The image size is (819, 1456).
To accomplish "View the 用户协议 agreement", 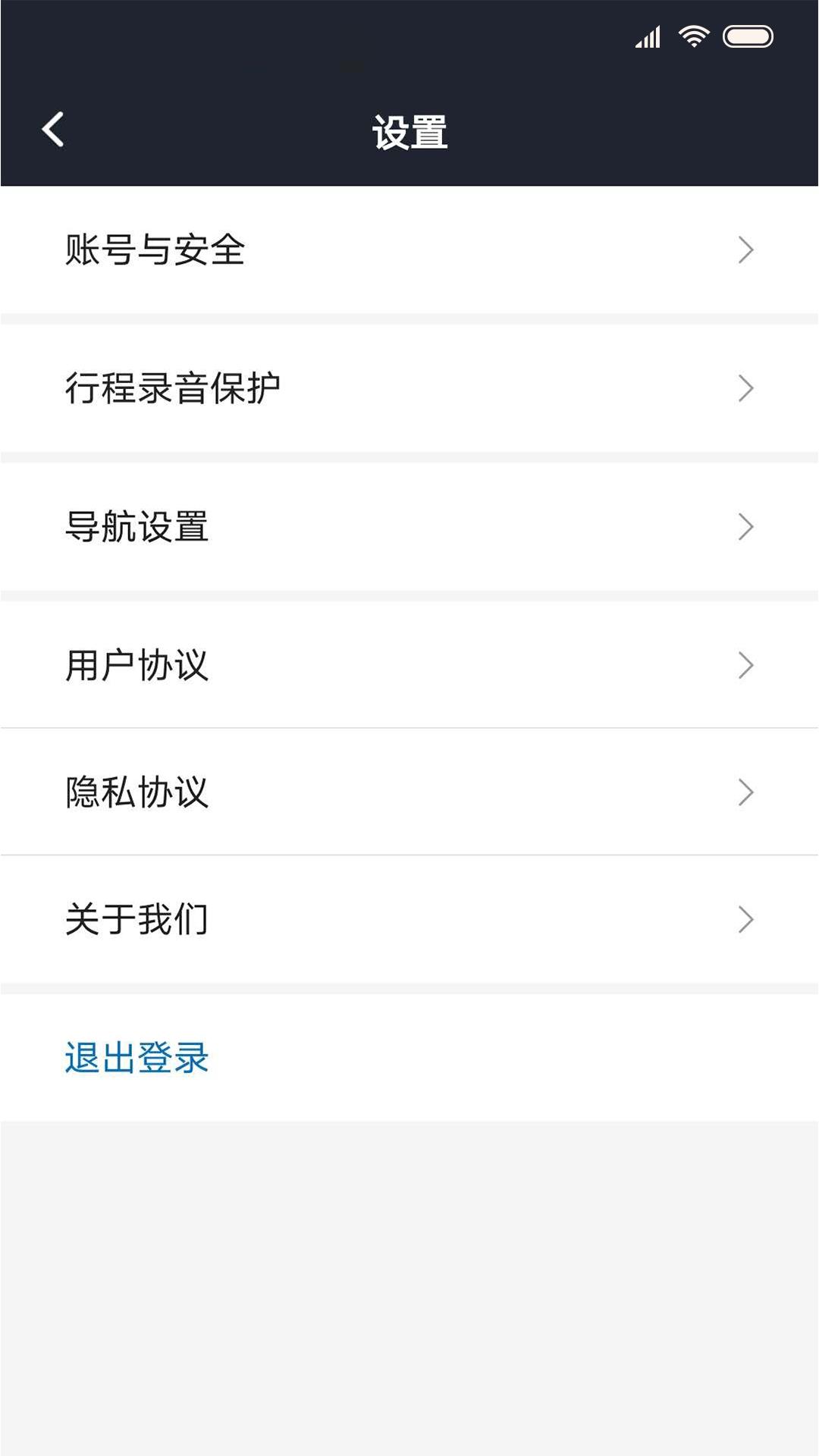I will click(x=137, y=664).
